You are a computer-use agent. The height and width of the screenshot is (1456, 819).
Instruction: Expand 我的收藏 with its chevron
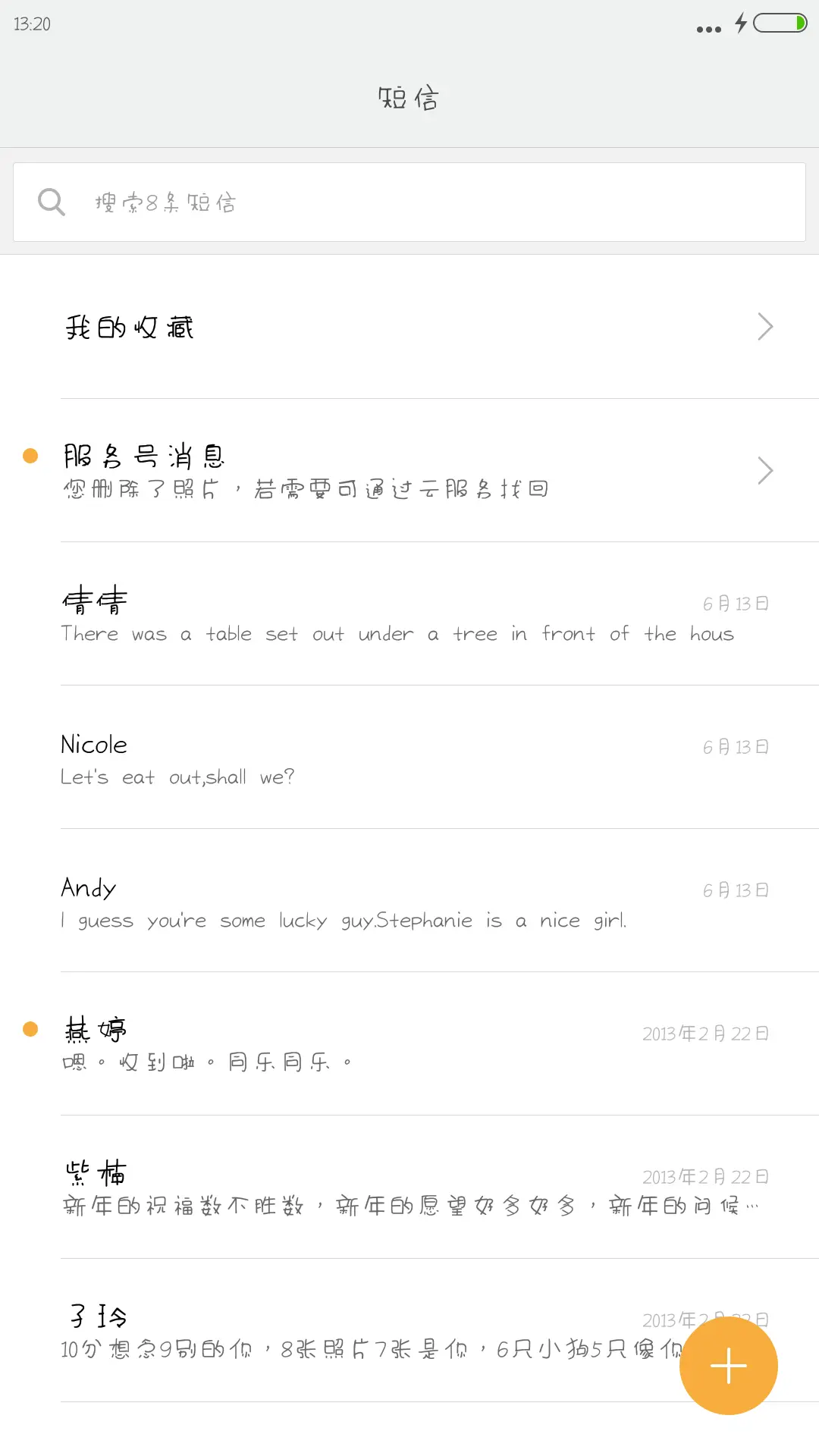(765, 326)
